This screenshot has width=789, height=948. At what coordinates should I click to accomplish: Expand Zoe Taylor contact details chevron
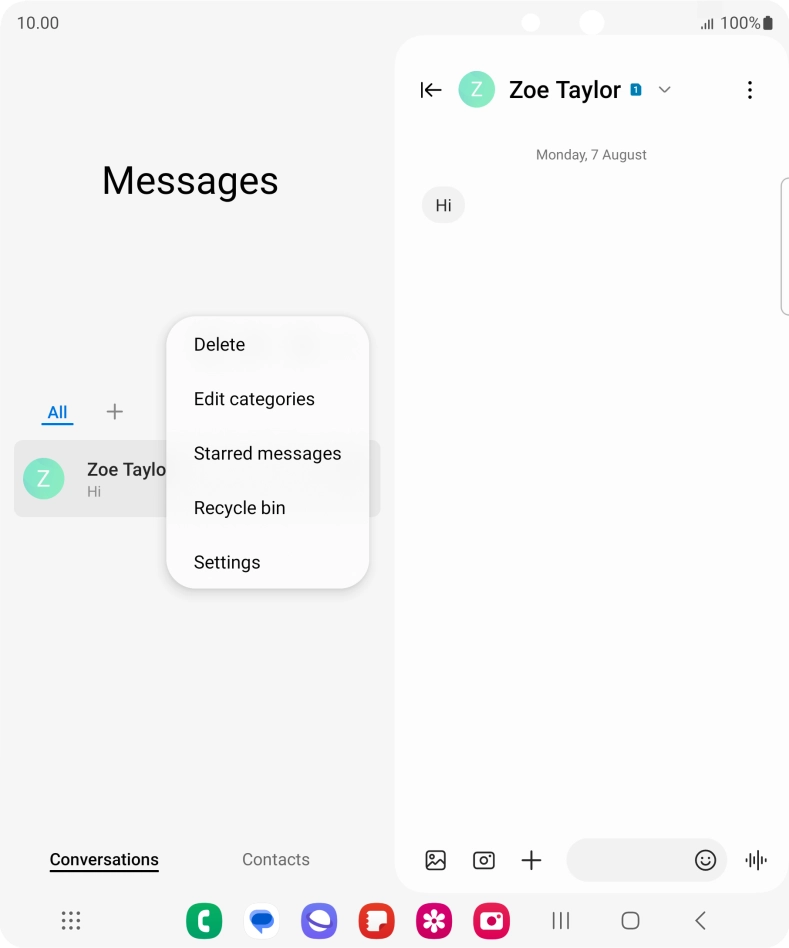[665, 90]
